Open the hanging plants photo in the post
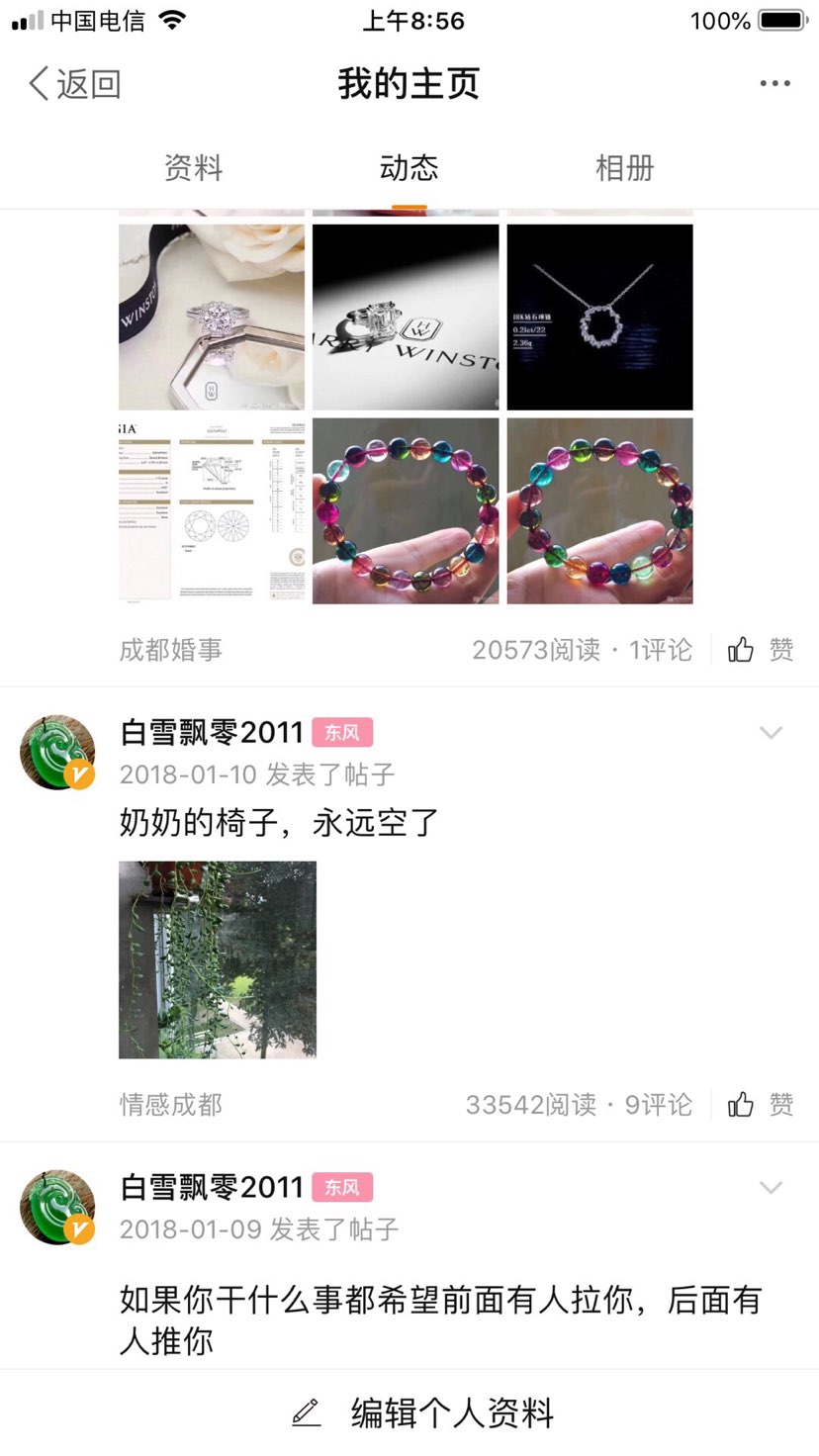 click(218, 959)
